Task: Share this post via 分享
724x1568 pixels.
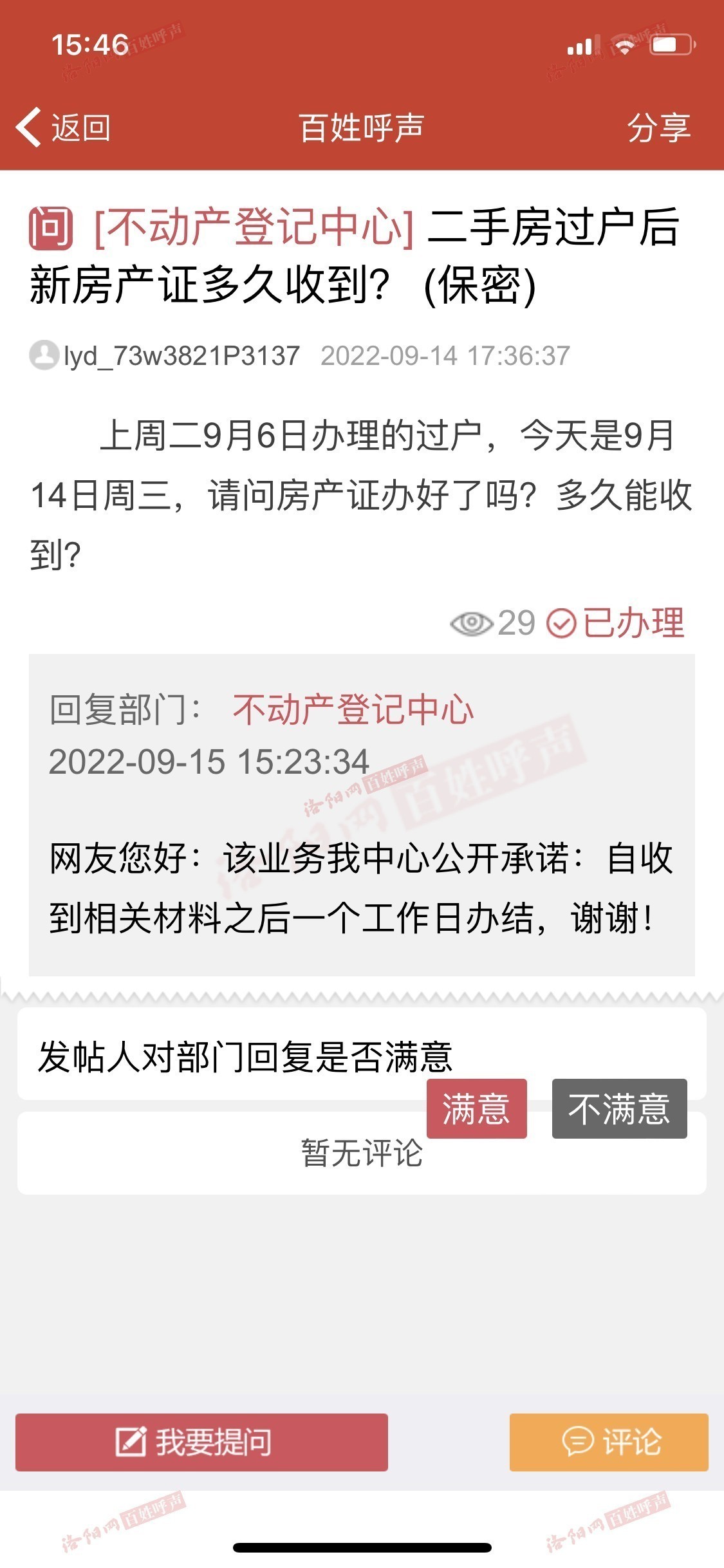Action: coord(658,127)
